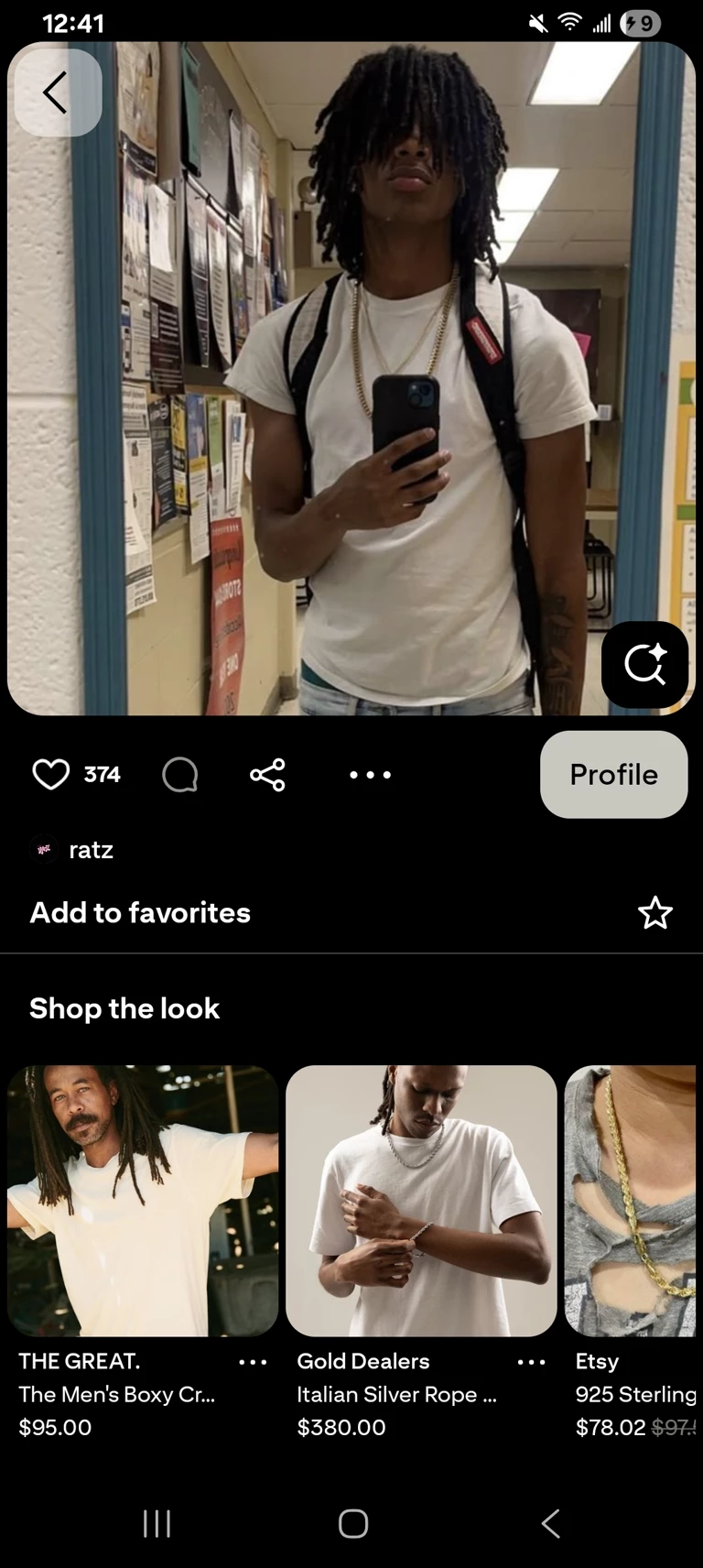Open more options for Gold Dealers product
Viewport: 703px width, 1568px height.
click(x=531, y=1362)
